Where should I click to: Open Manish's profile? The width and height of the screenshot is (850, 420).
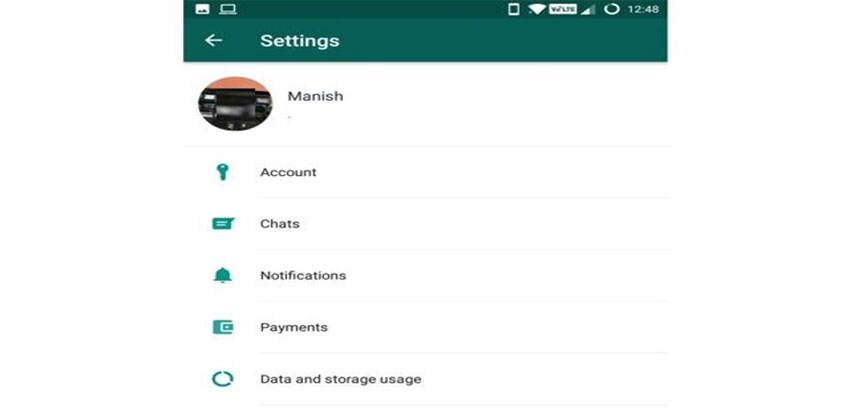(x=315, y=97)
